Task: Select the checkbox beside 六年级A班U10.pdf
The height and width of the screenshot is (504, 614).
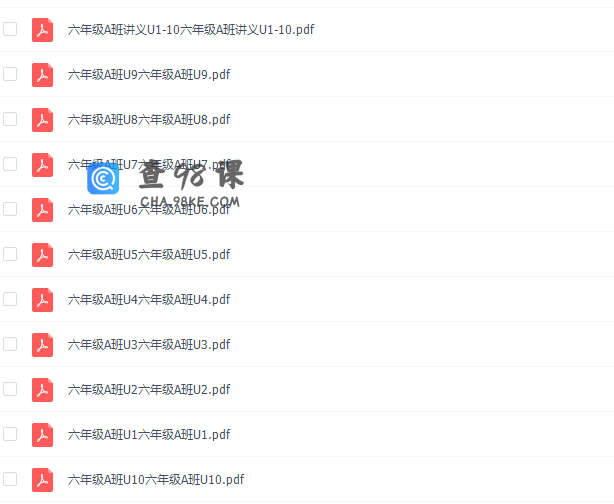Action: pos(10,479)
